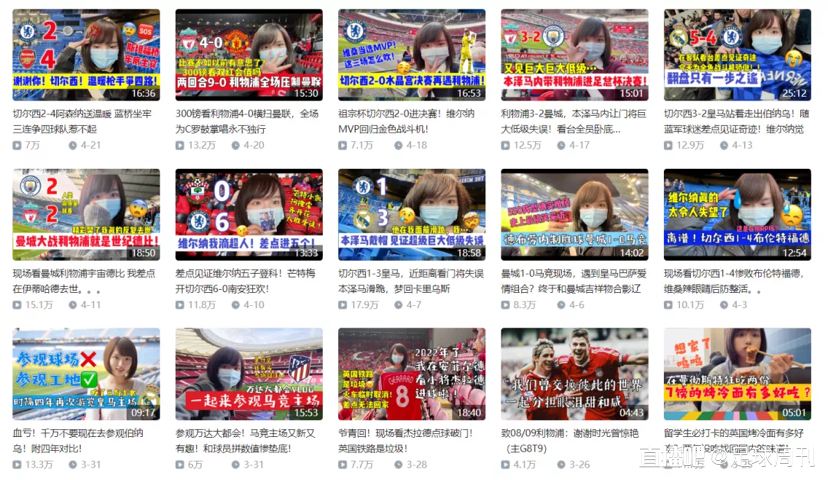Watch 致08/09利物浦 tribute video
The height and width of the screenshot is (480, 828).
point(574,374)
